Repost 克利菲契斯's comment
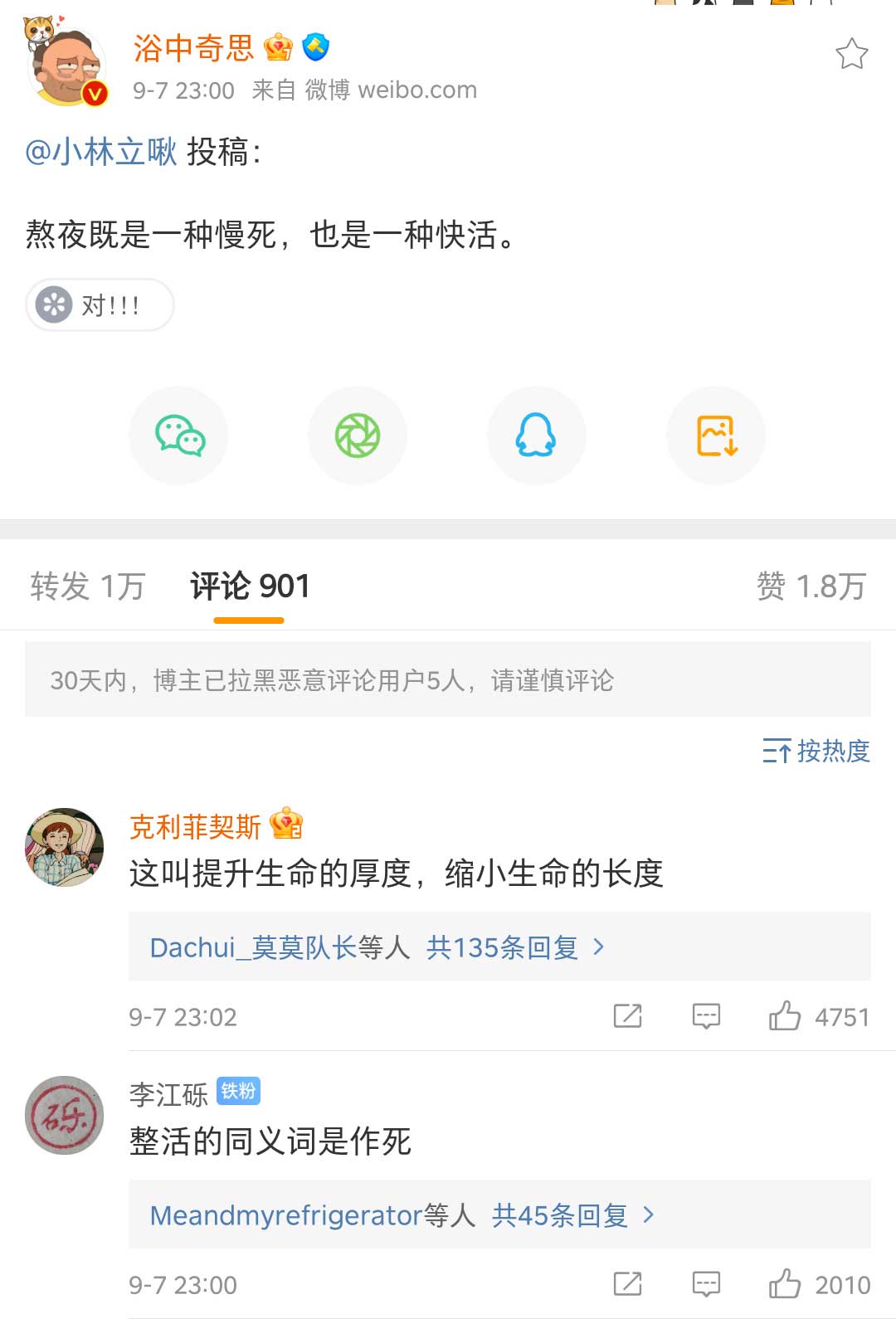The image size is (896, 1319). (x=627, y=1016)
